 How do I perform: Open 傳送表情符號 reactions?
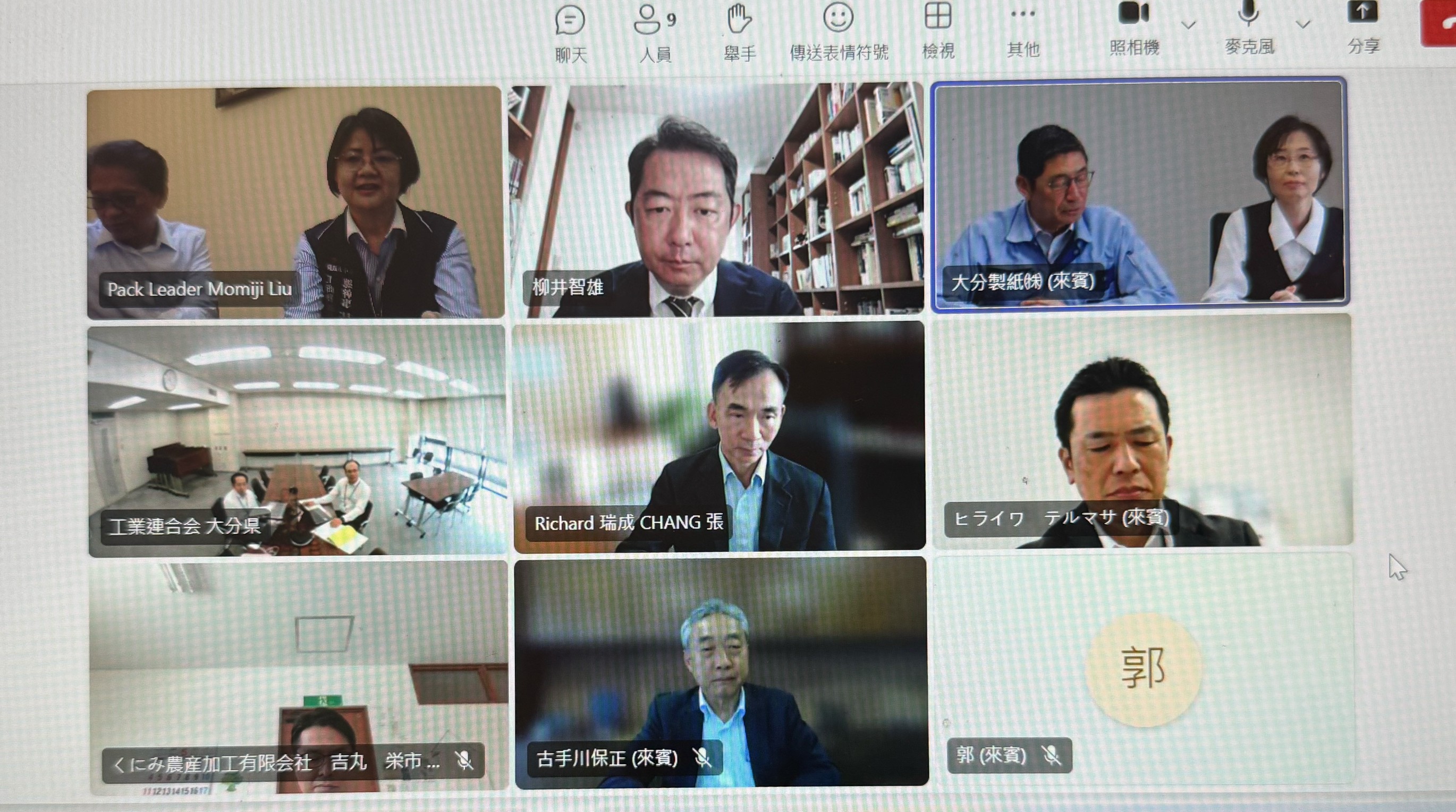click(x=838, y=31)
